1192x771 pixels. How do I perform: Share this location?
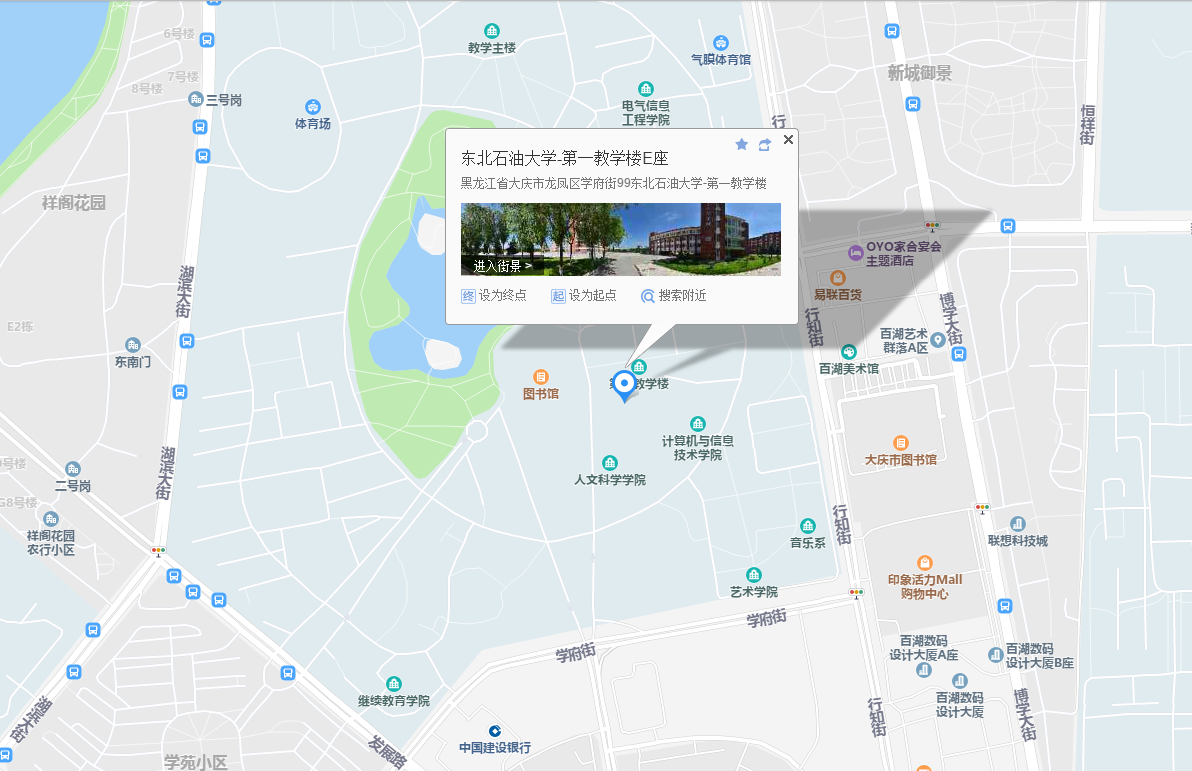click(x=765, y=145)
